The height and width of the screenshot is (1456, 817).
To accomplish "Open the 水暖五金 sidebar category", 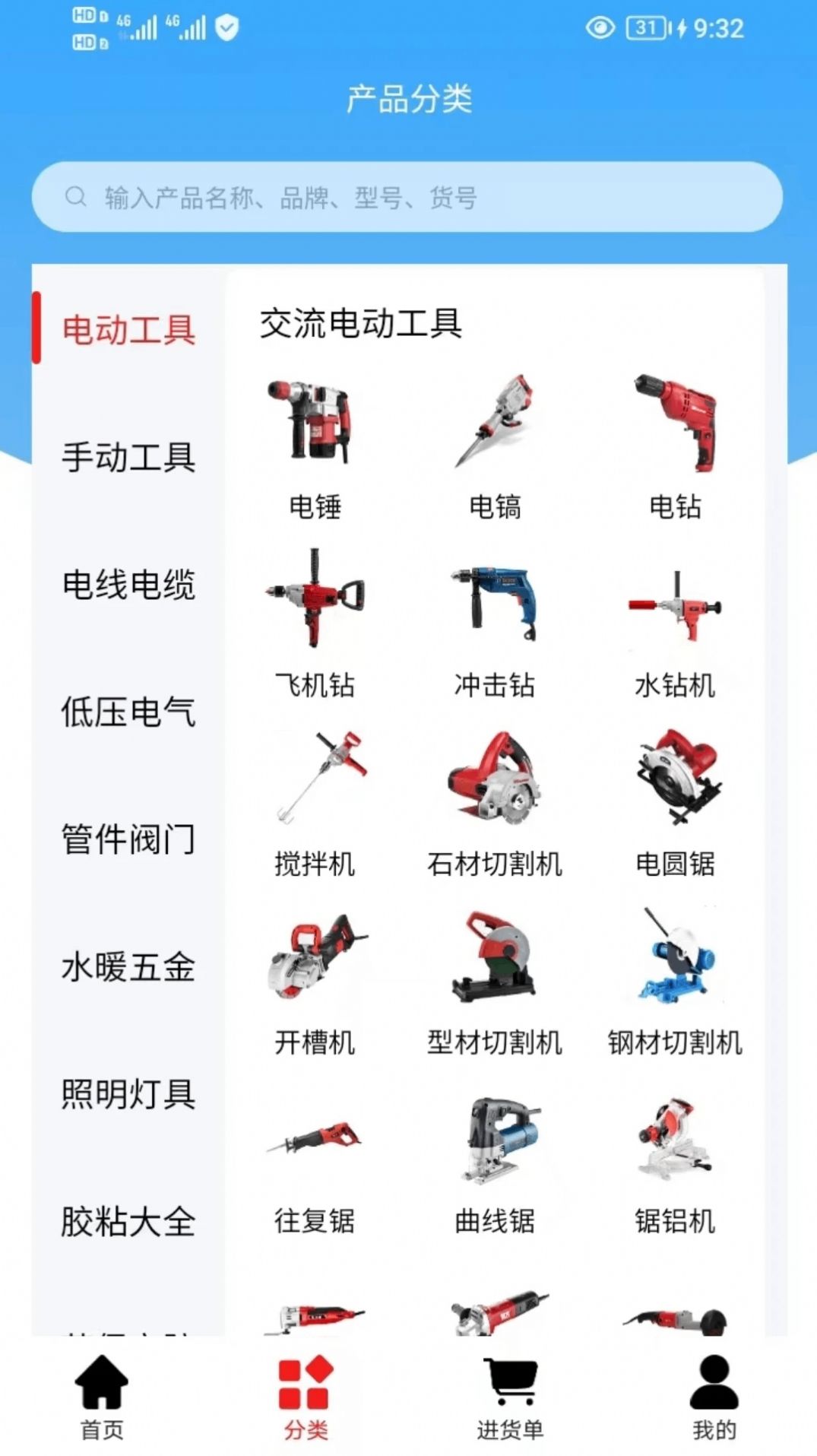I will (129, 967).
